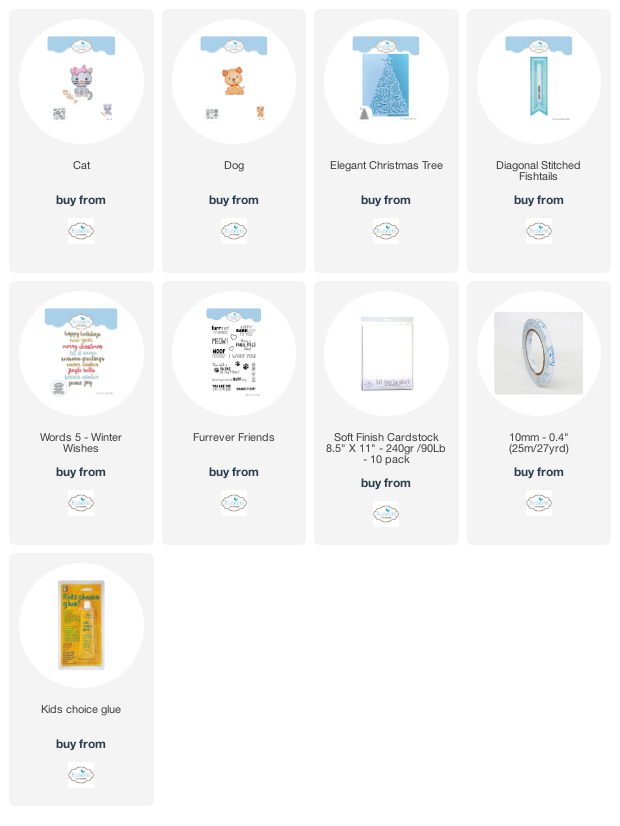This screenshot has width=620, height=826.
Task: Tap the store logo under Cat
Action: [x=81, y=231]
